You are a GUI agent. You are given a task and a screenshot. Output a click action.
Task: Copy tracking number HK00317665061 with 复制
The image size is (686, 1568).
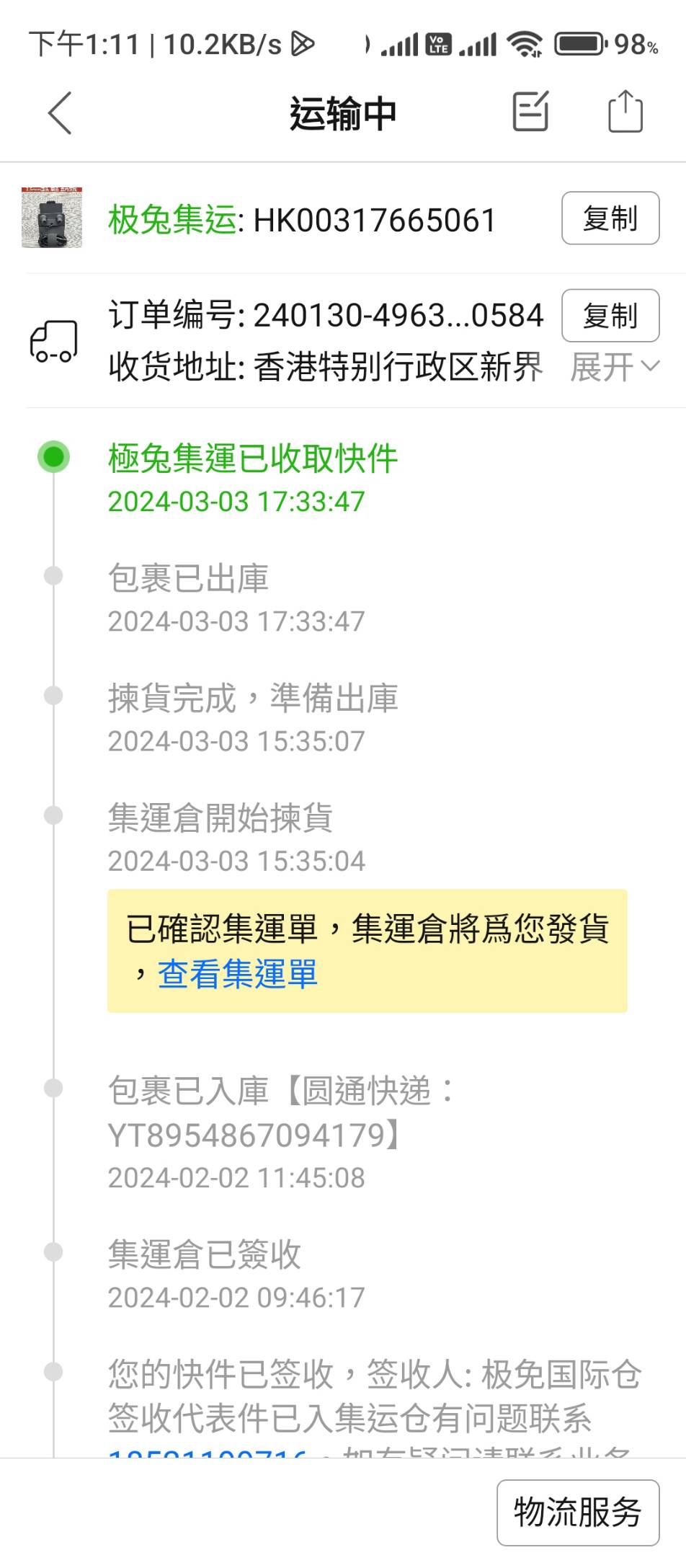[610, 218]
